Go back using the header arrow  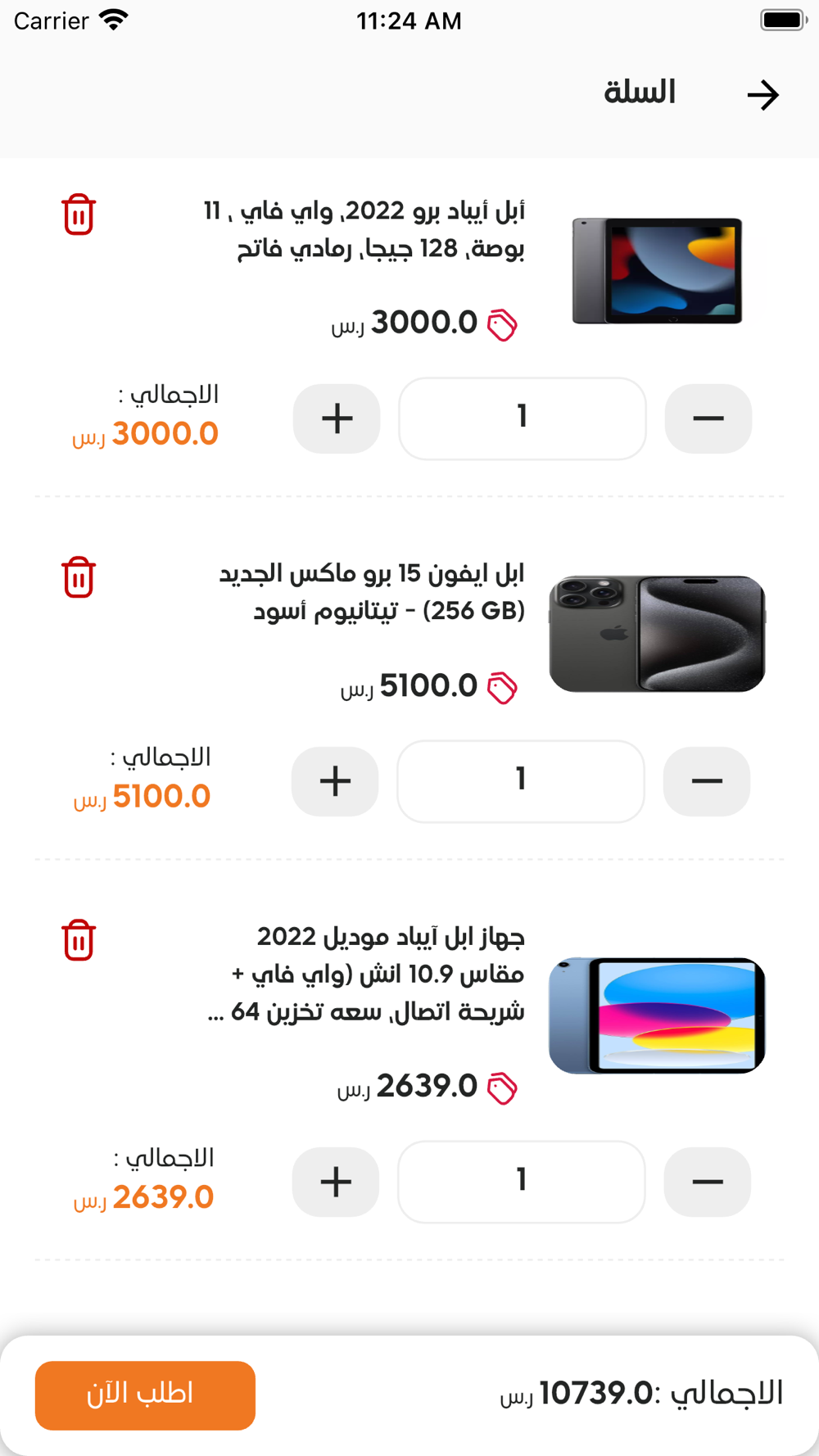(x=762, y=95)
